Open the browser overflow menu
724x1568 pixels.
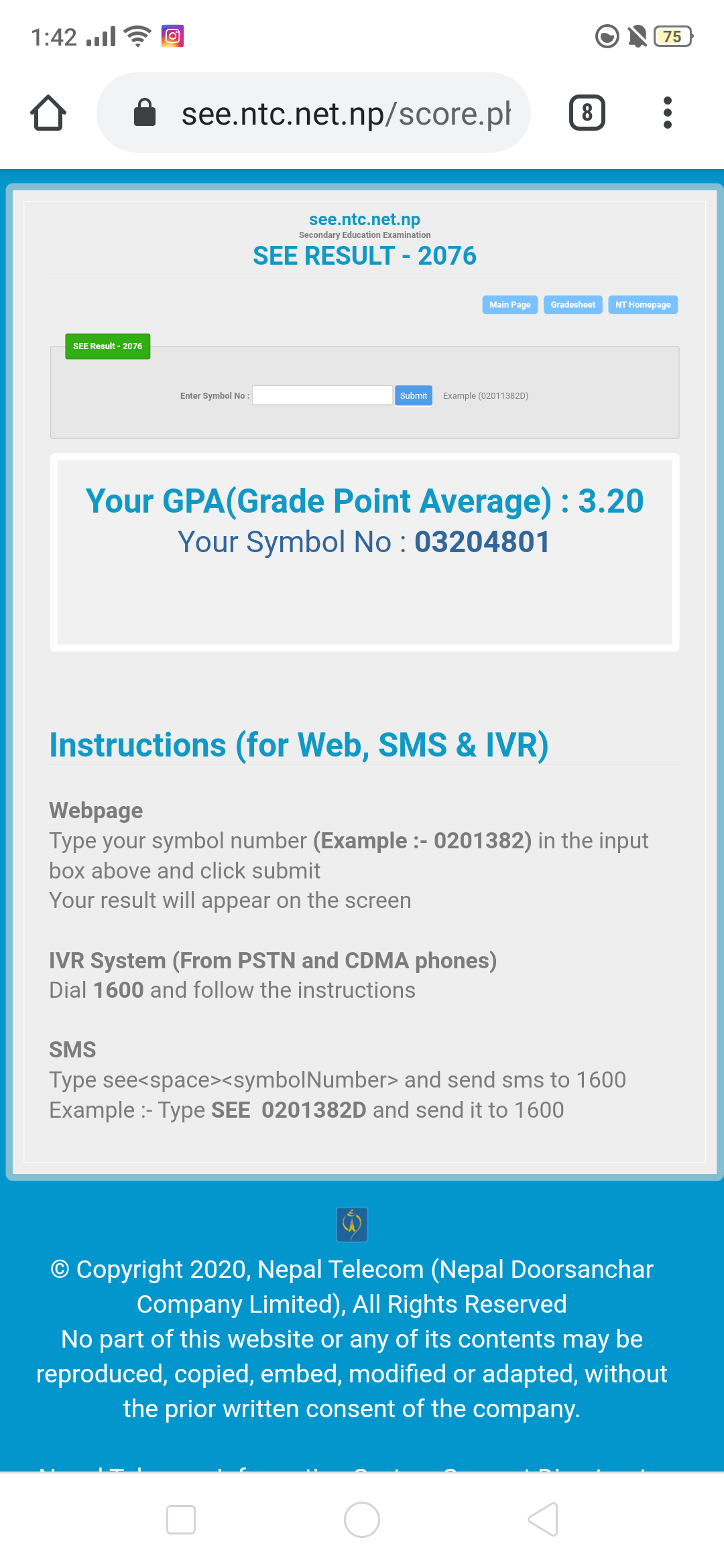click(667, 113)
